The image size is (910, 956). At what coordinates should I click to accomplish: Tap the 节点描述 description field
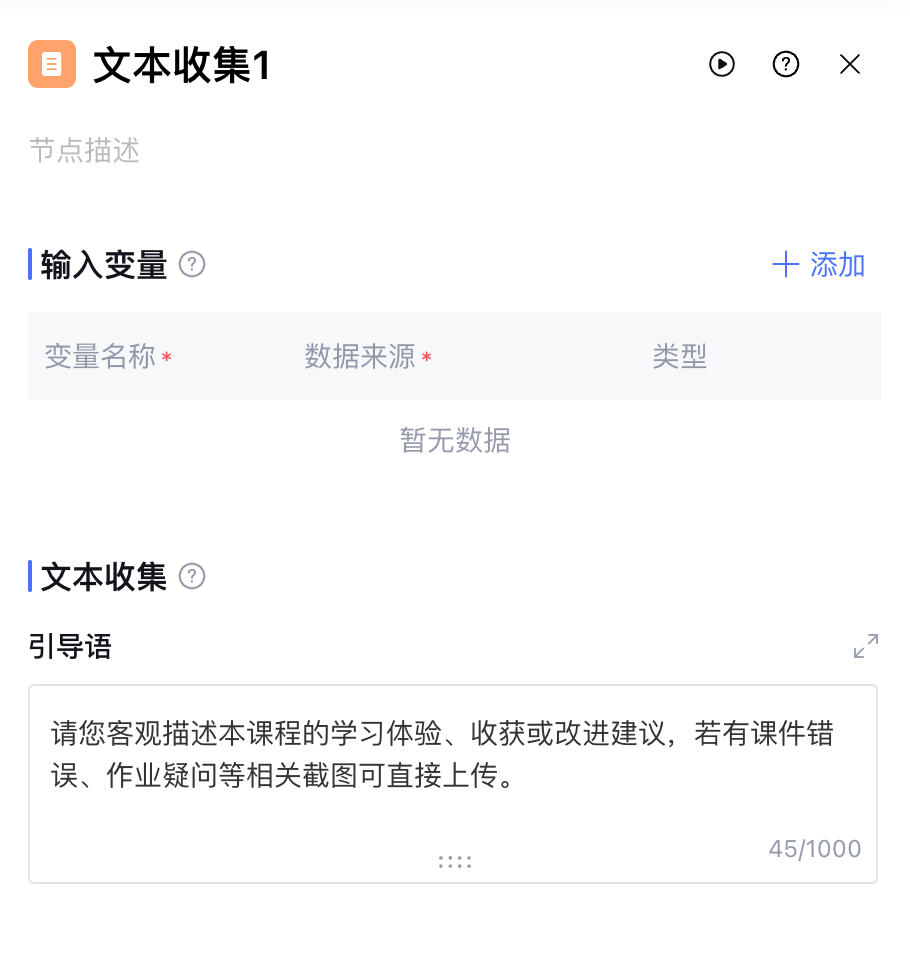pos(85,151)
